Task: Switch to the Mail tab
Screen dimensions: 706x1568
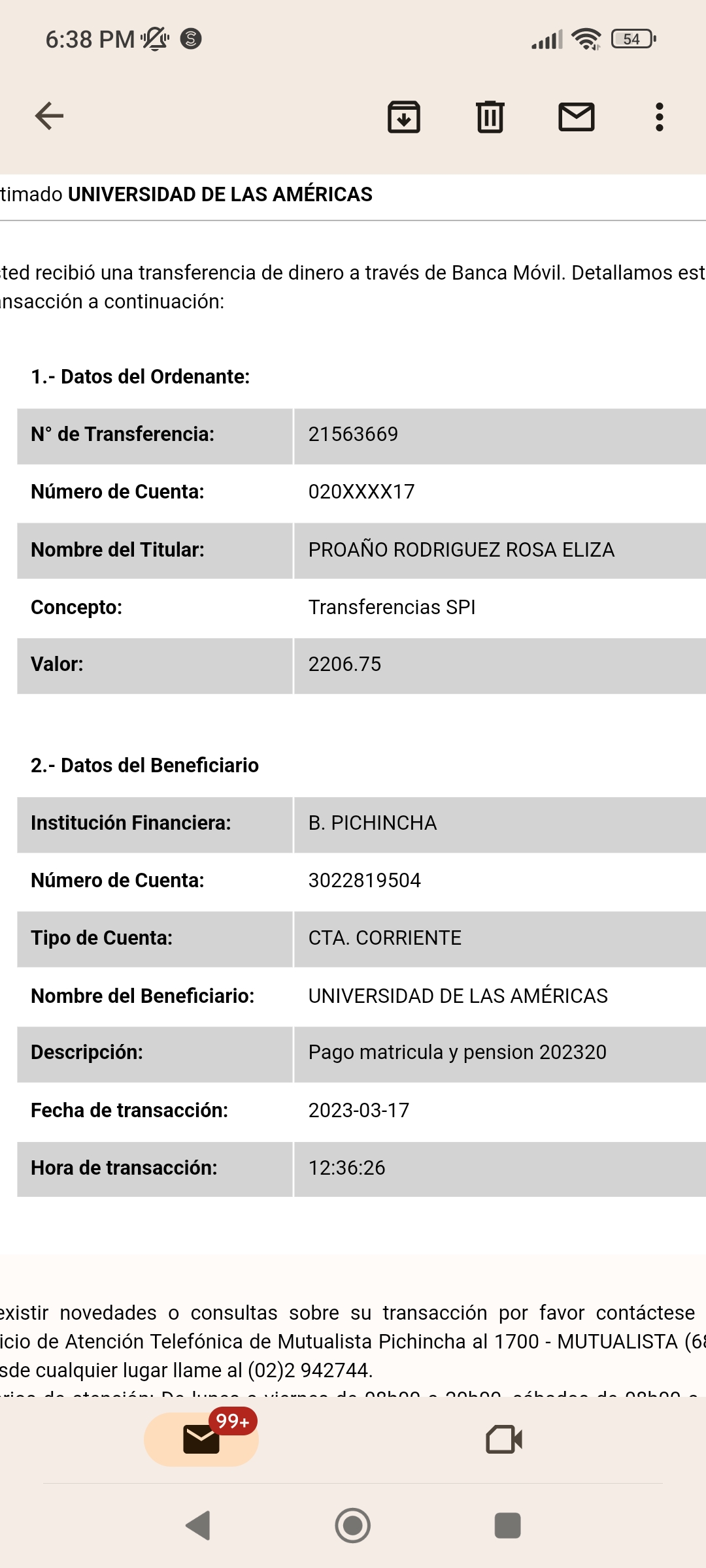Action: [x=201, y=1439]
